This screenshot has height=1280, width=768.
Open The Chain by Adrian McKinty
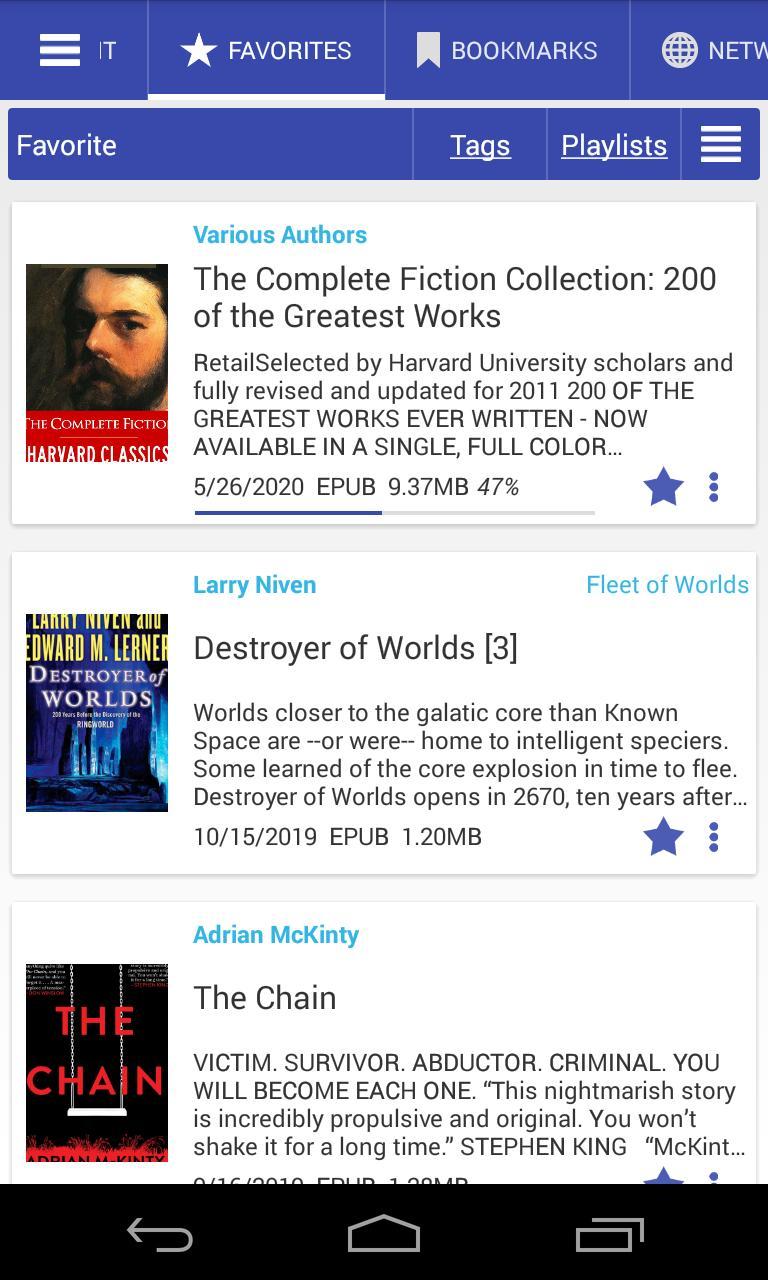[x=264, y=998]
